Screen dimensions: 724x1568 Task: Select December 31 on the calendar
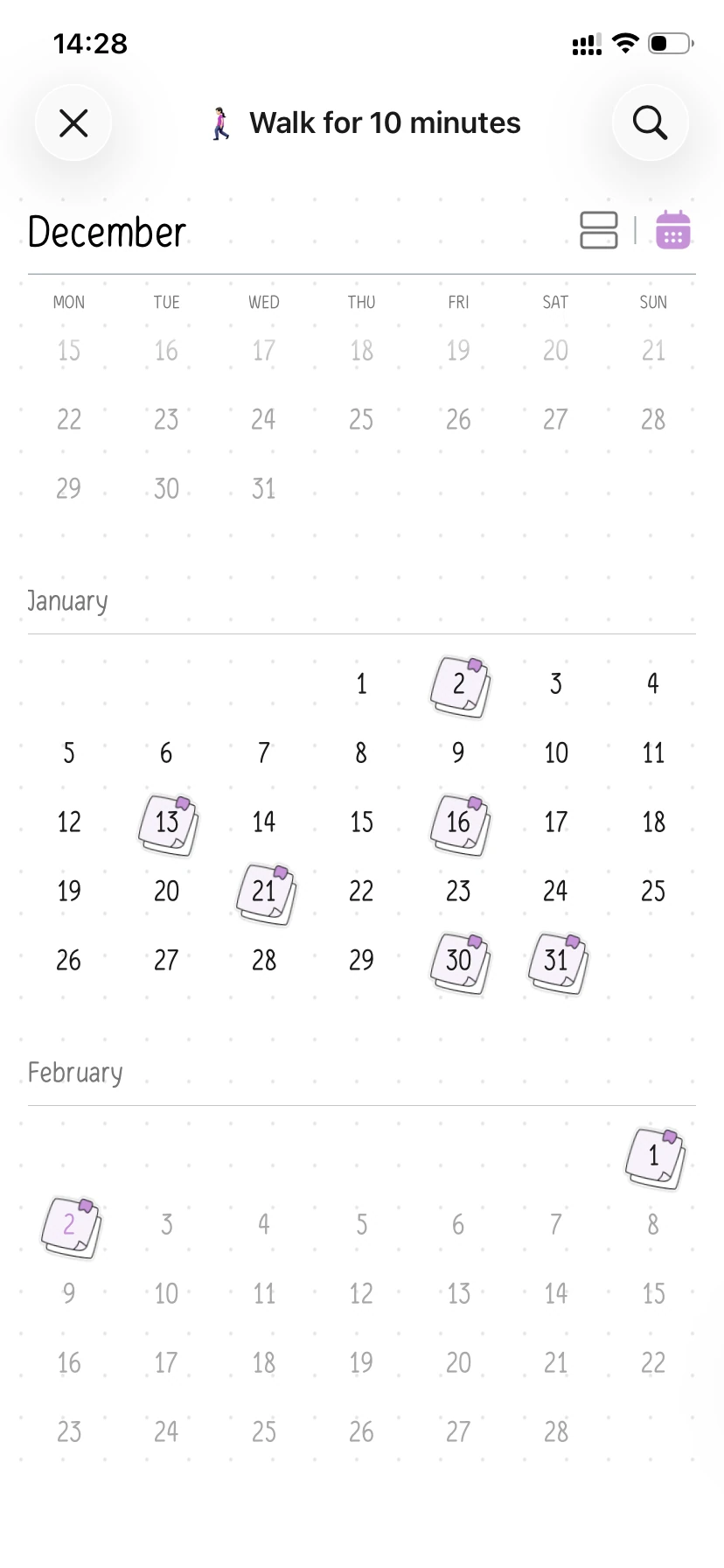pyautogui.click(x=263, y=488)
